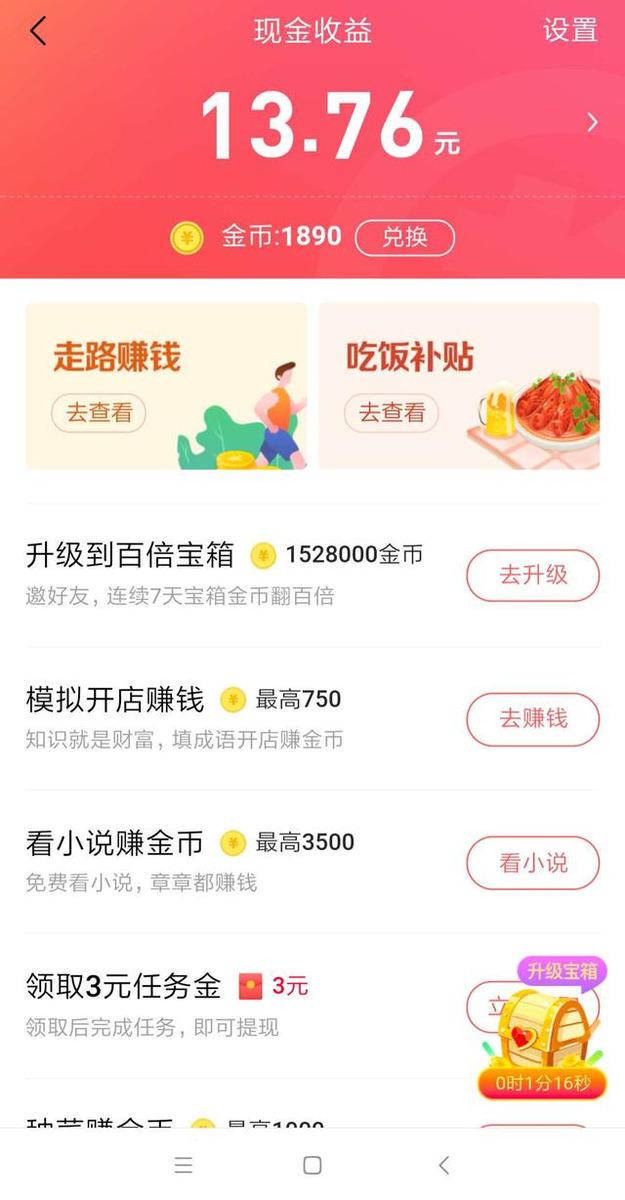Viewport: 625px width, 1200px height.
Task: Tap 看小说 to earn coins reading novels
Action: coord(533,862)
